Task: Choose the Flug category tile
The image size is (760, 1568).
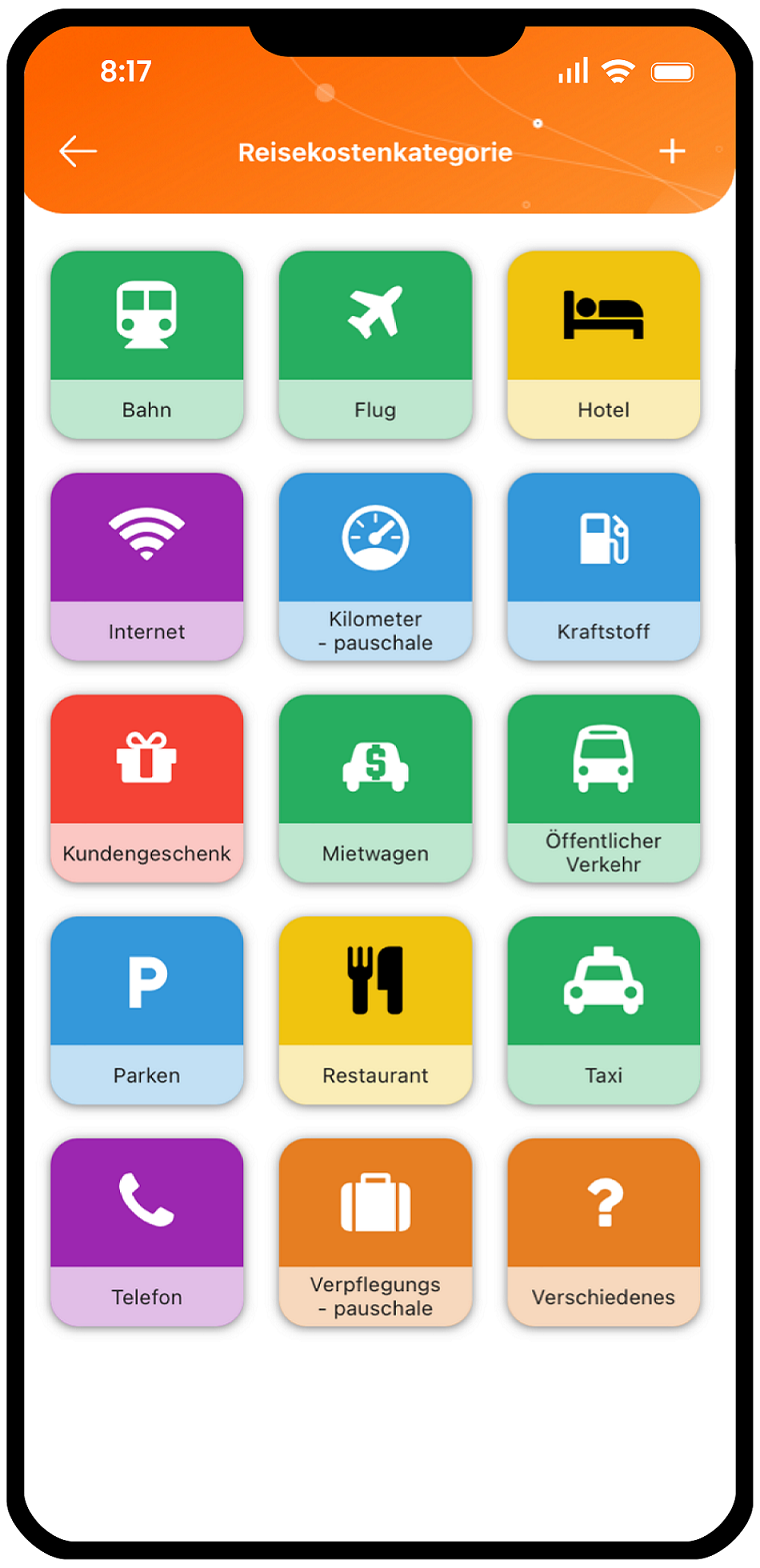Action: pyautogui.click(x=375, y=345)
